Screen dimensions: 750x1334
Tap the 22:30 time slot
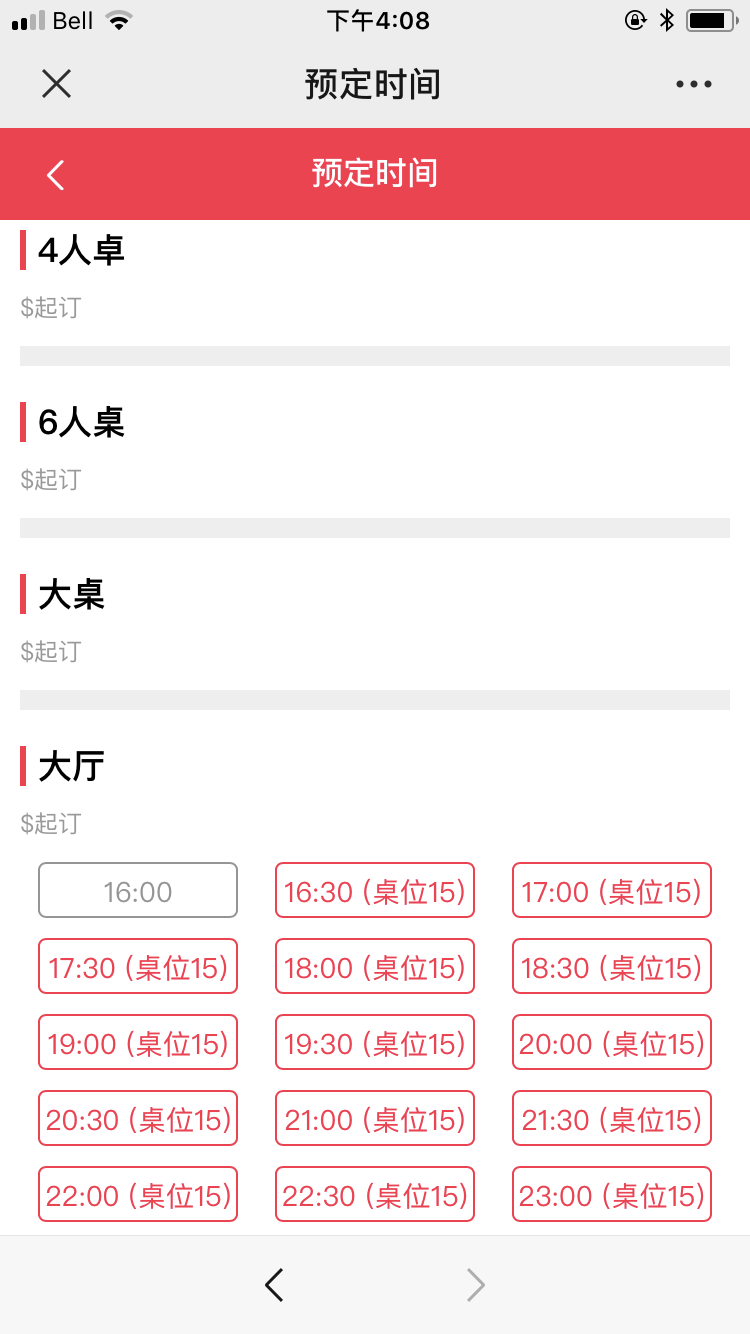pos(375,1194)
